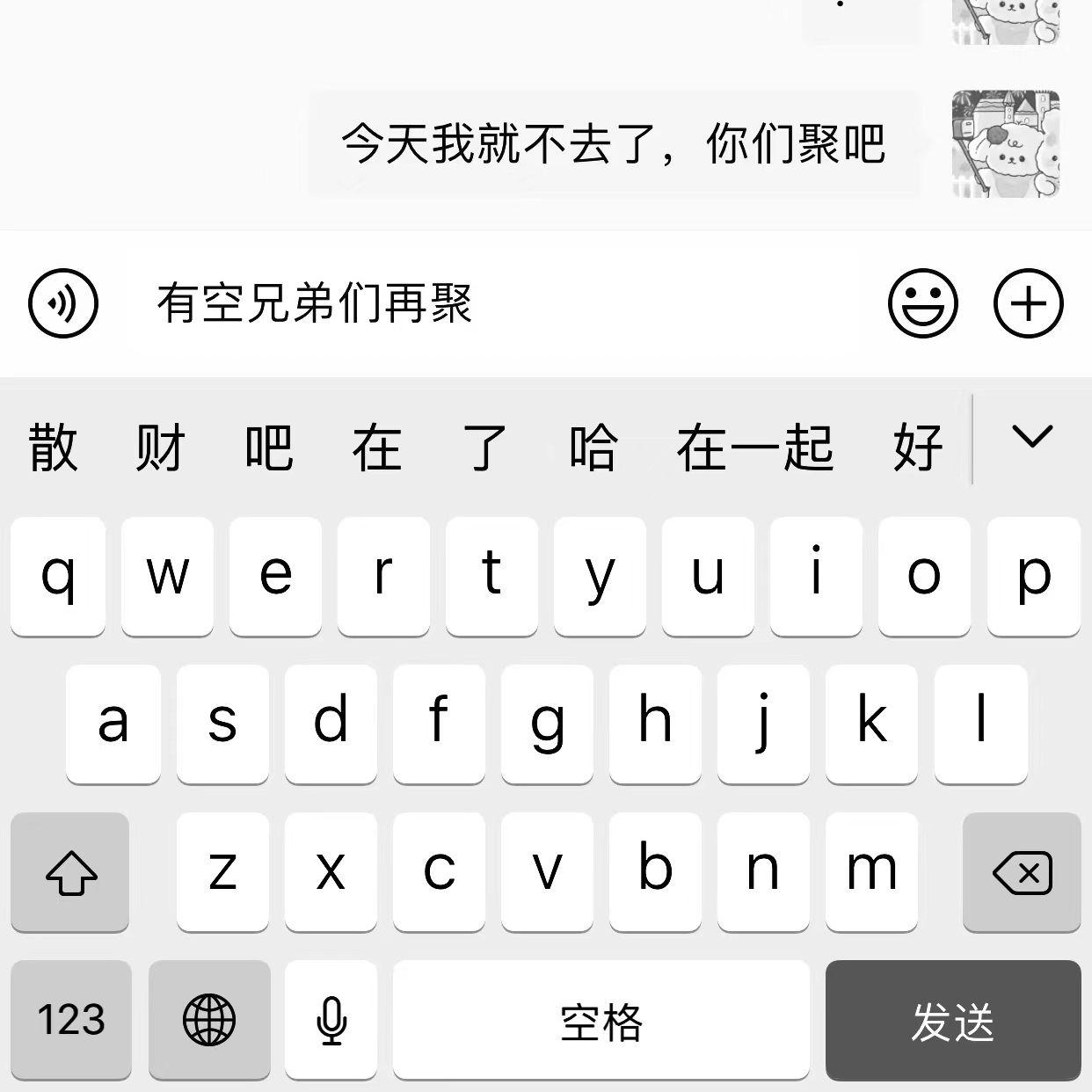This screenshot has width=1092, height=1092.
Task: Open sender's avatar beside last message
Action: click(1006, 143)
